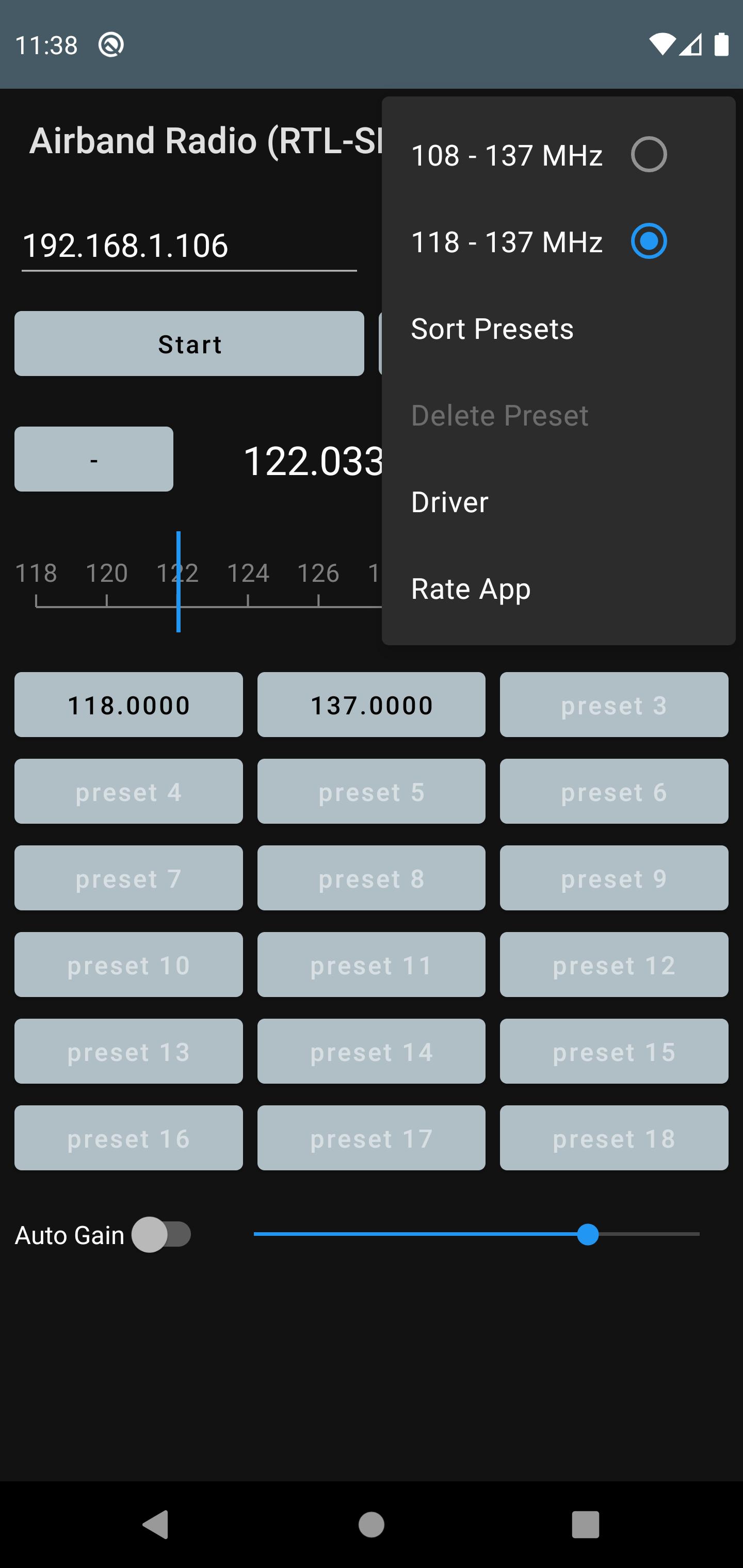Go back with the system back button
743x1568 pixels.
click(x=156, y=1524)
